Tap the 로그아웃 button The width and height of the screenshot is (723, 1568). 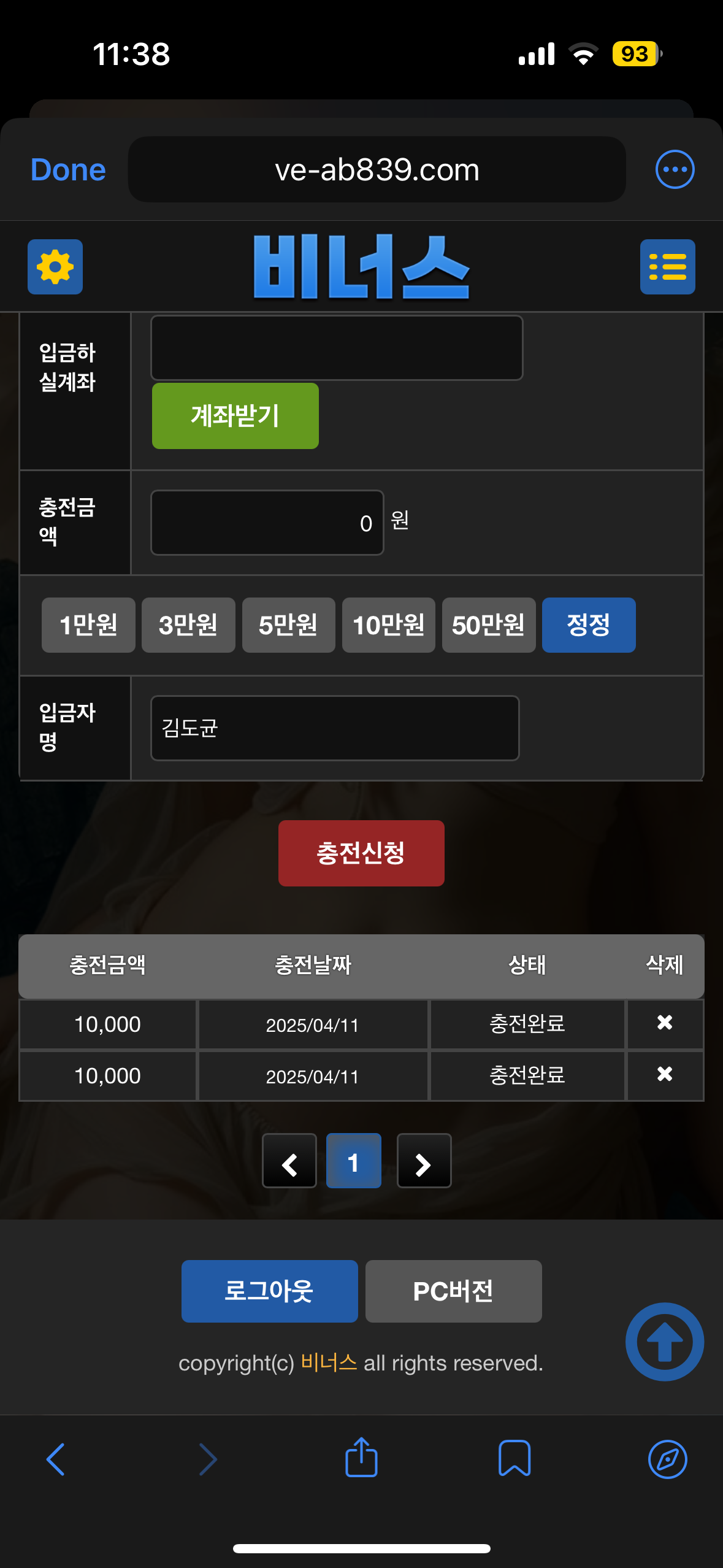[269, 1291]
